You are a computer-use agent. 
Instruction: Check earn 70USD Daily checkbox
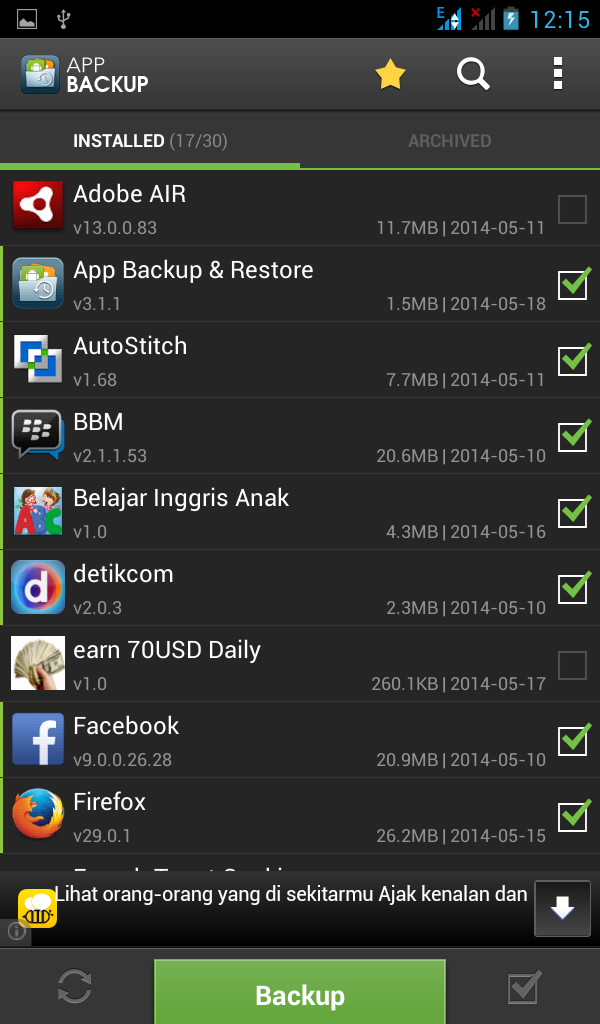click(572, 665)
